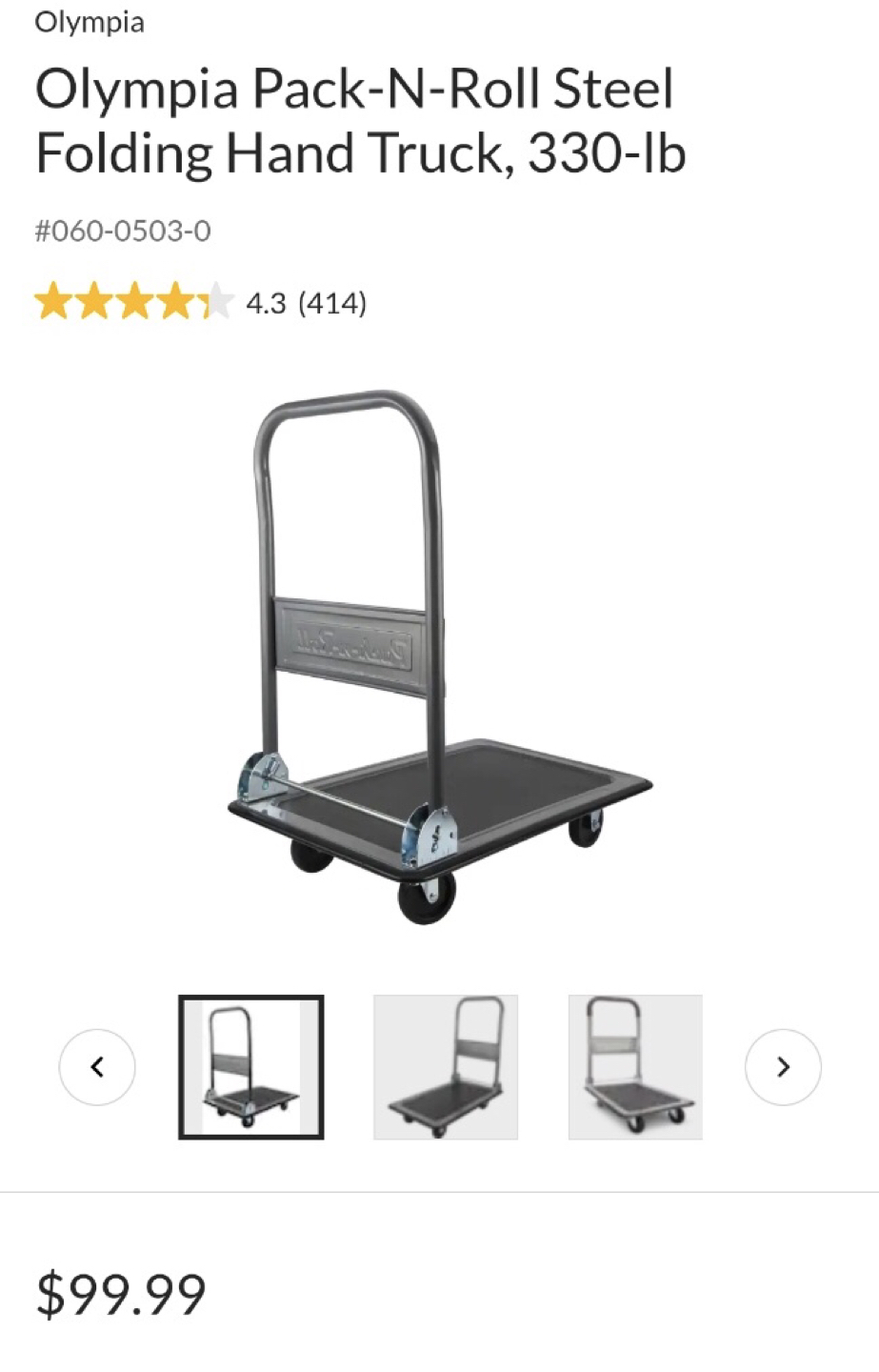Open the Olympia brand link
The height and width of the screenshot is (1372, 879).
(x=90, y=23)
